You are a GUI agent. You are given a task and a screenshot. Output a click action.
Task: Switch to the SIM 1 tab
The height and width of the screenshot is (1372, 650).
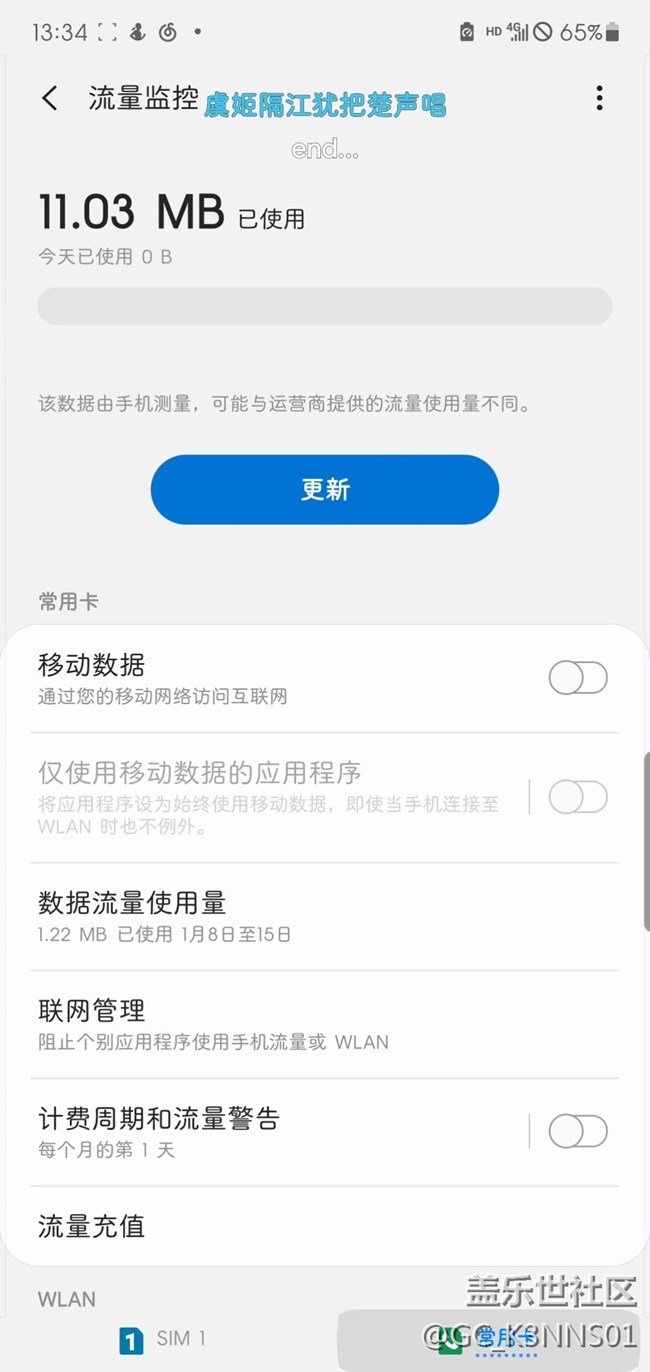click(x=163, y=1339)
